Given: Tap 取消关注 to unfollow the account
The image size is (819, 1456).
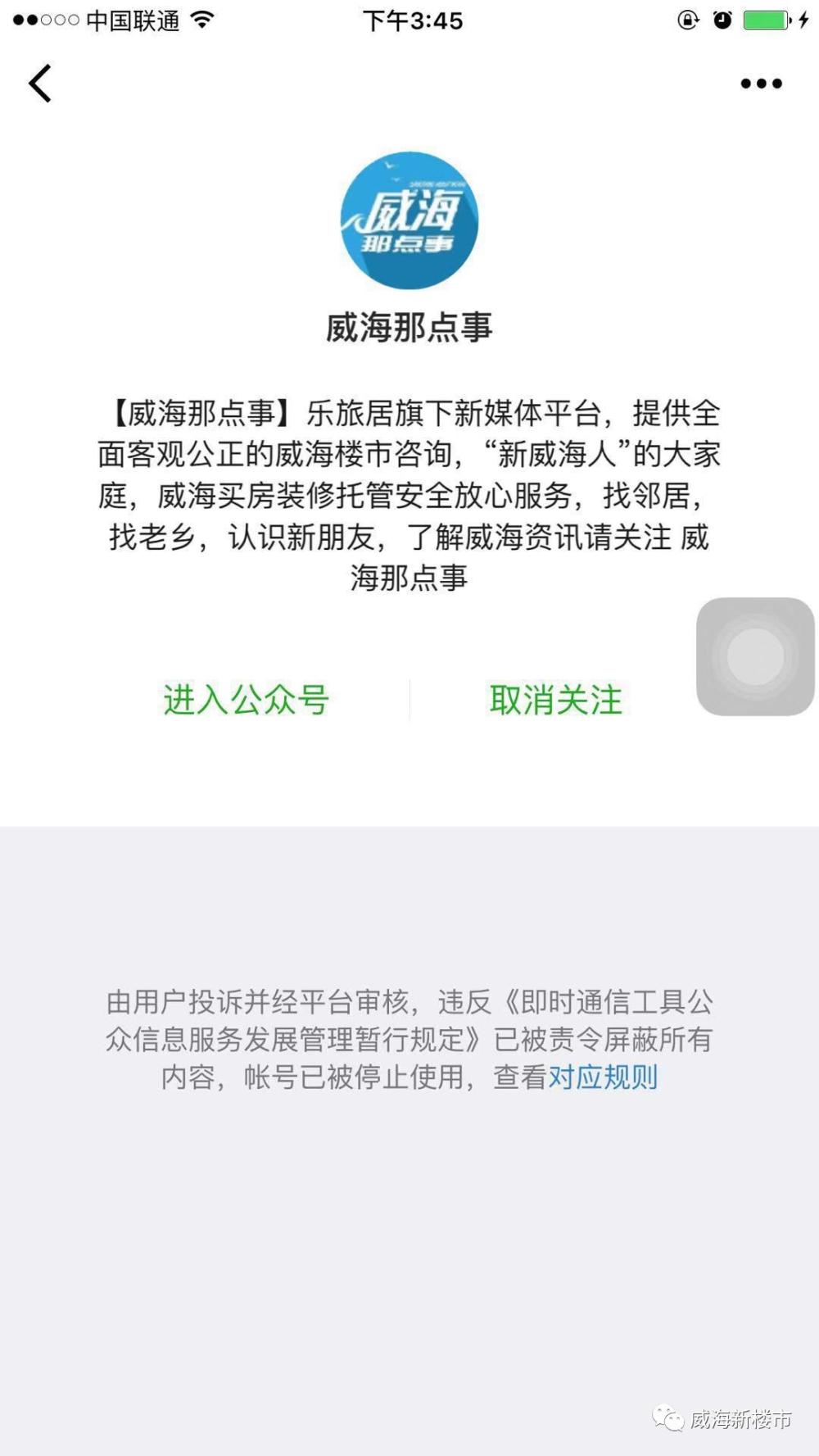Looking at the screenshot, I should [x=556, y=699].
